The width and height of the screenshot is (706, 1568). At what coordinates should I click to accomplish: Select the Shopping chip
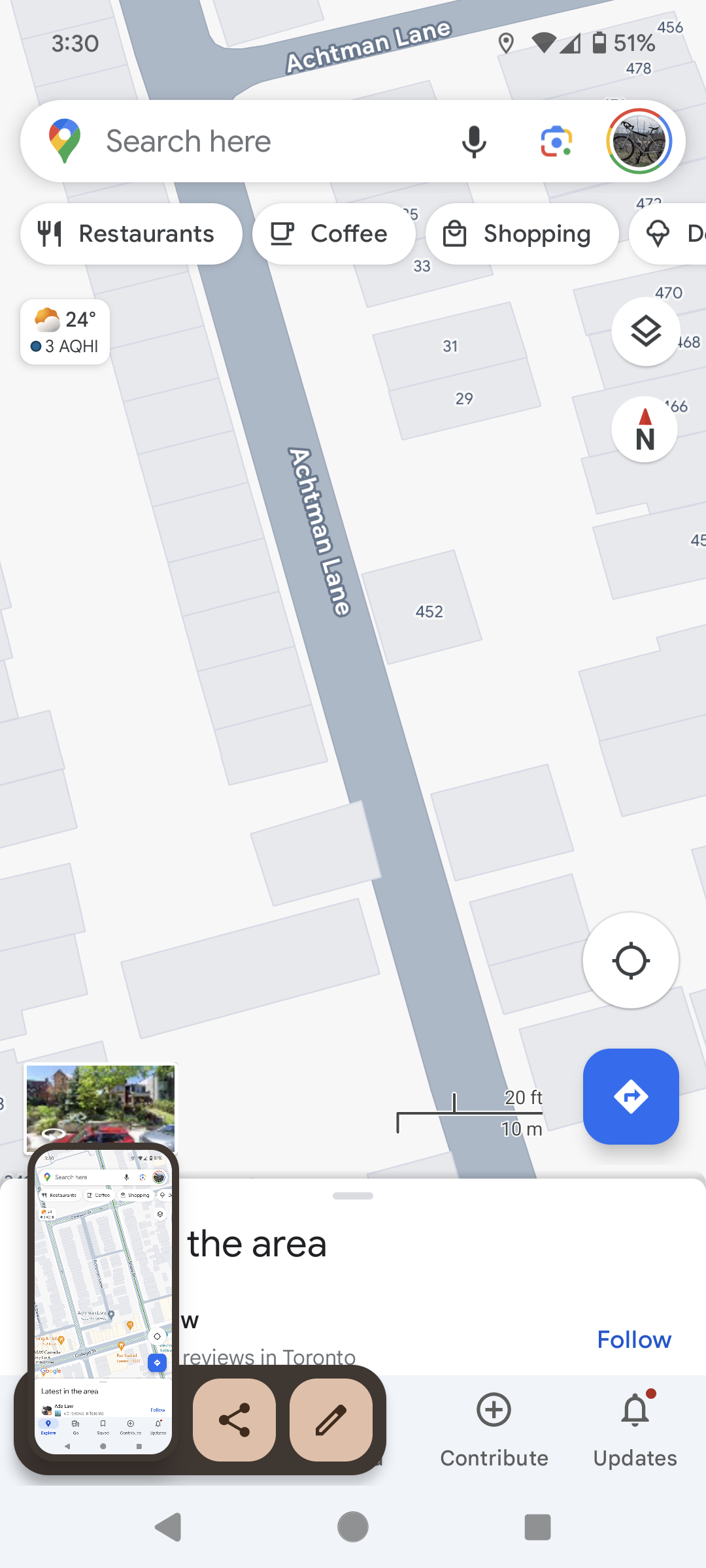pyautogui.click(x=522, y=234)
